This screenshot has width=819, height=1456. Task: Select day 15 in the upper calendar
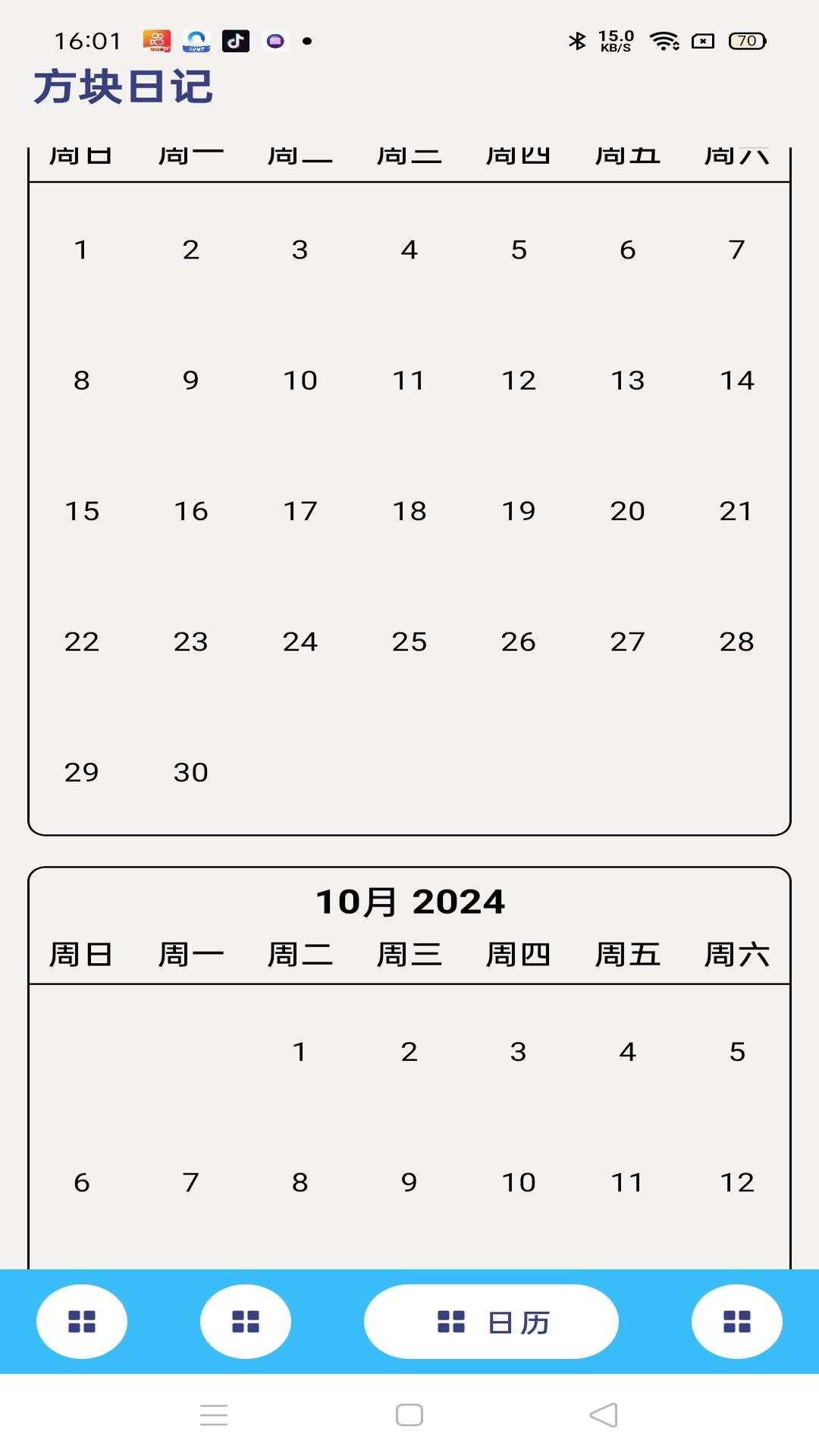pyautogui.click(x=82, y=511)
